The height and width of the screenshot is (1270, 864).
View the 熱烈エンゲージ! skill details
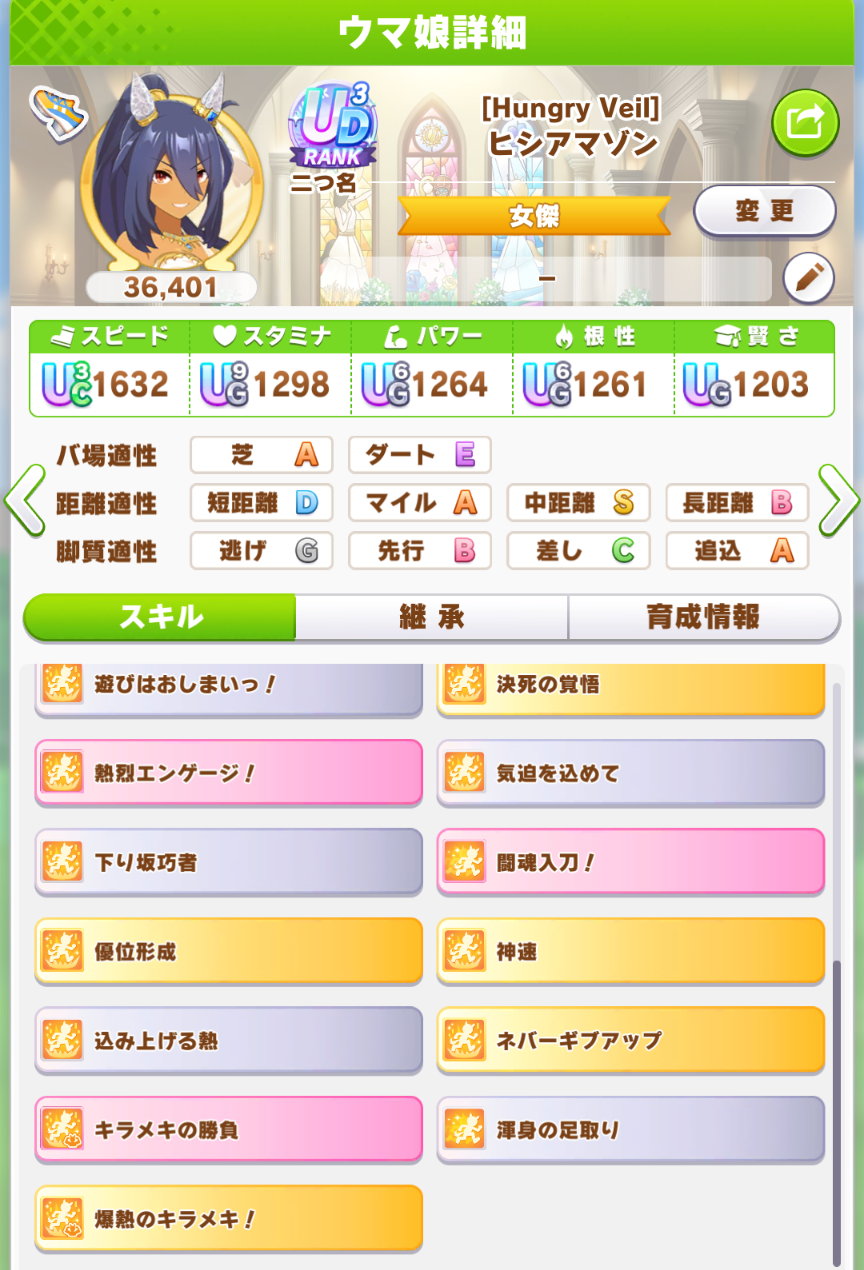coord(229,772)
